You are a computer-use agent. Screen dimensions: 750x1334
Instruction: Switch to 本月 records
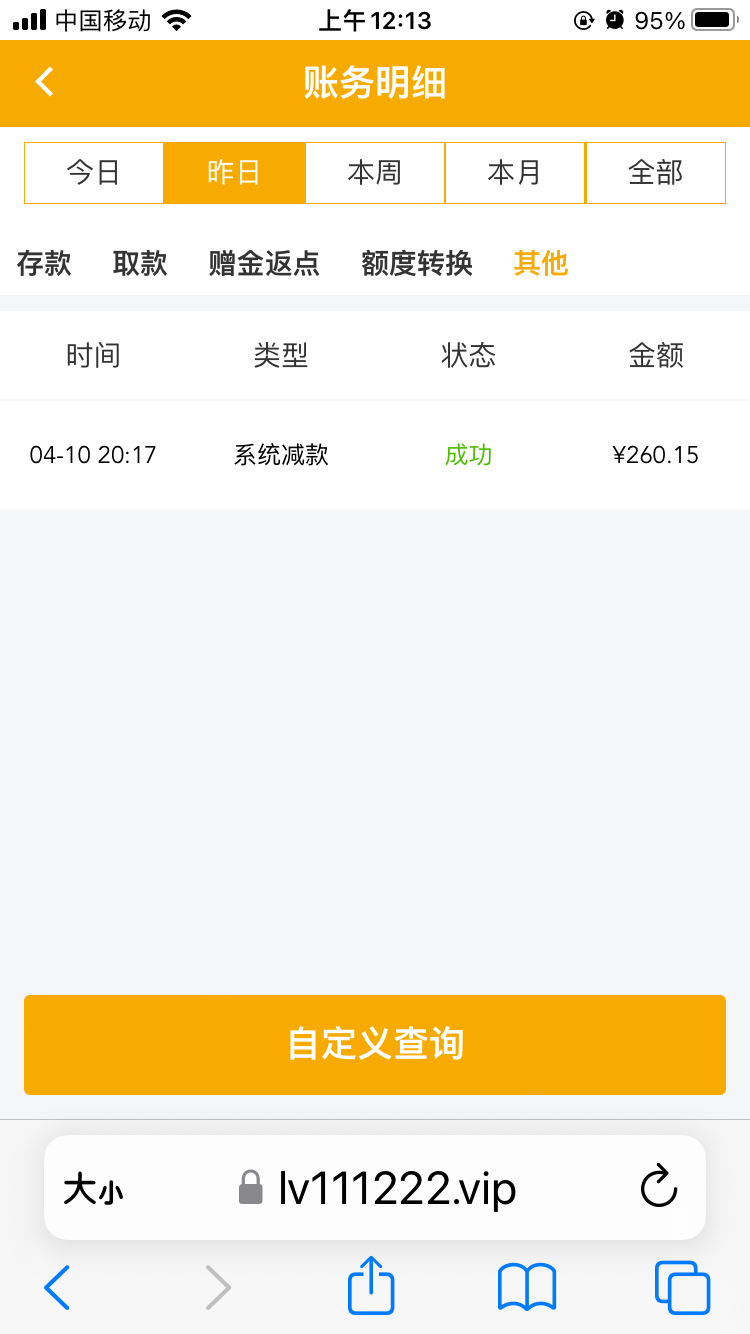click(515, 173)
